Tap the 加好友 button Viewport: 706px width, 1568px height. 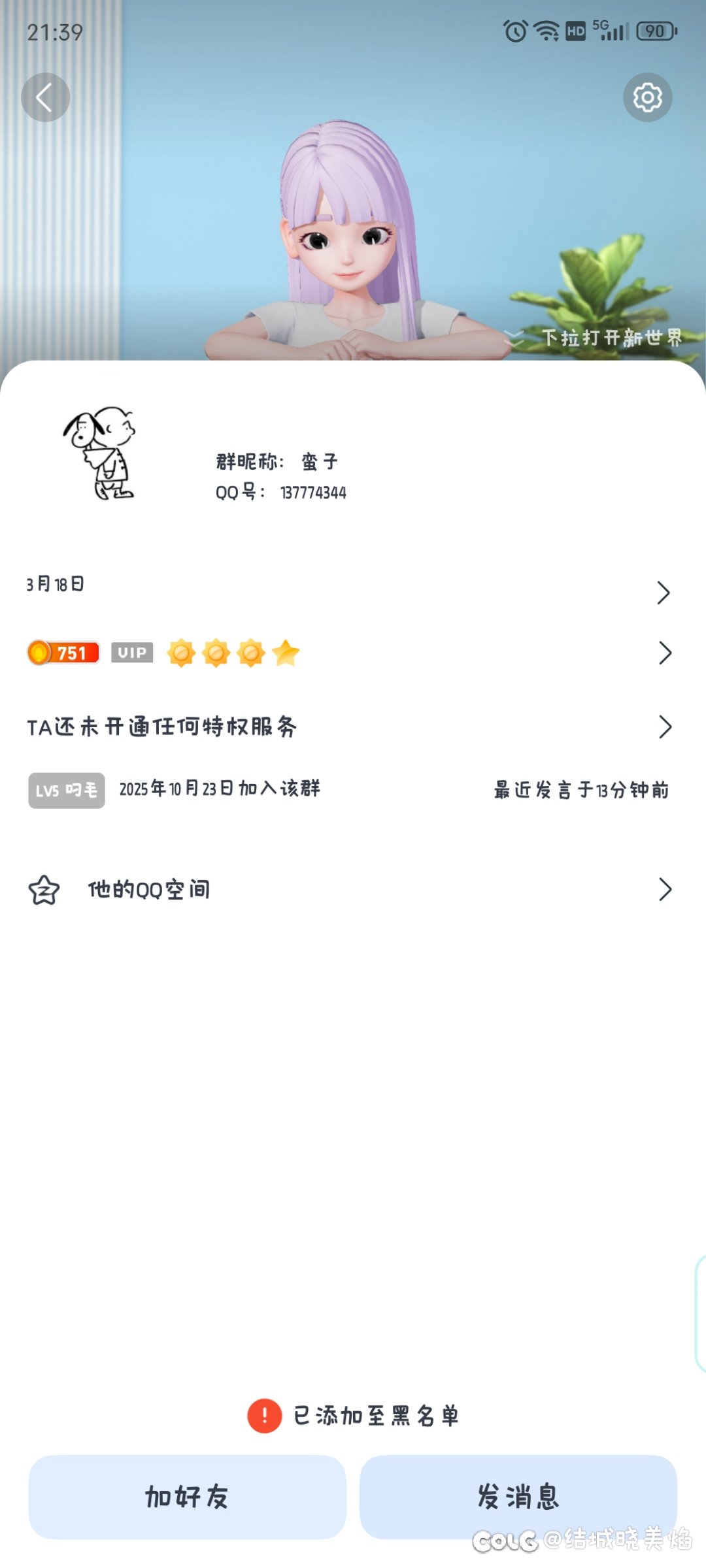[x=187, y=1496]
